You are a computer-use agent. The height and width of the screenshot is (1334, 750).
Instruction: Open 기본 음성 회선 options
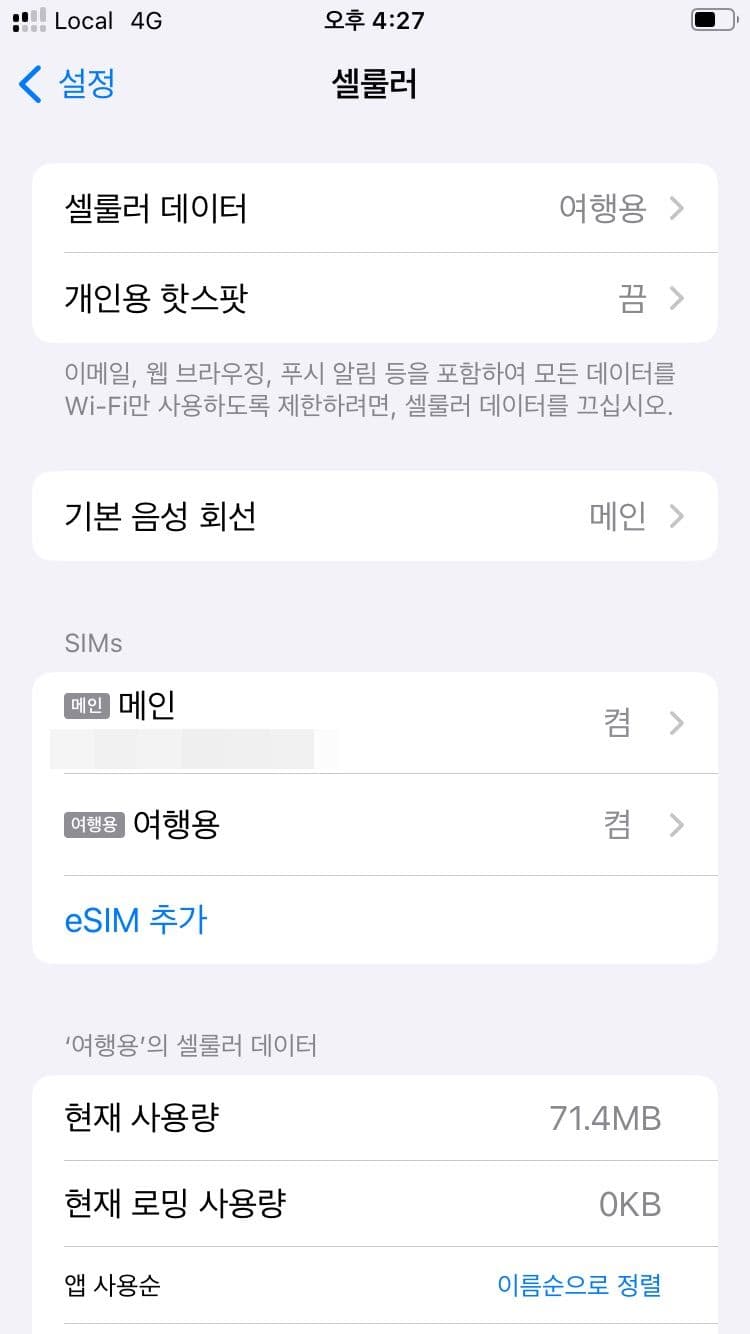point(375,516)
